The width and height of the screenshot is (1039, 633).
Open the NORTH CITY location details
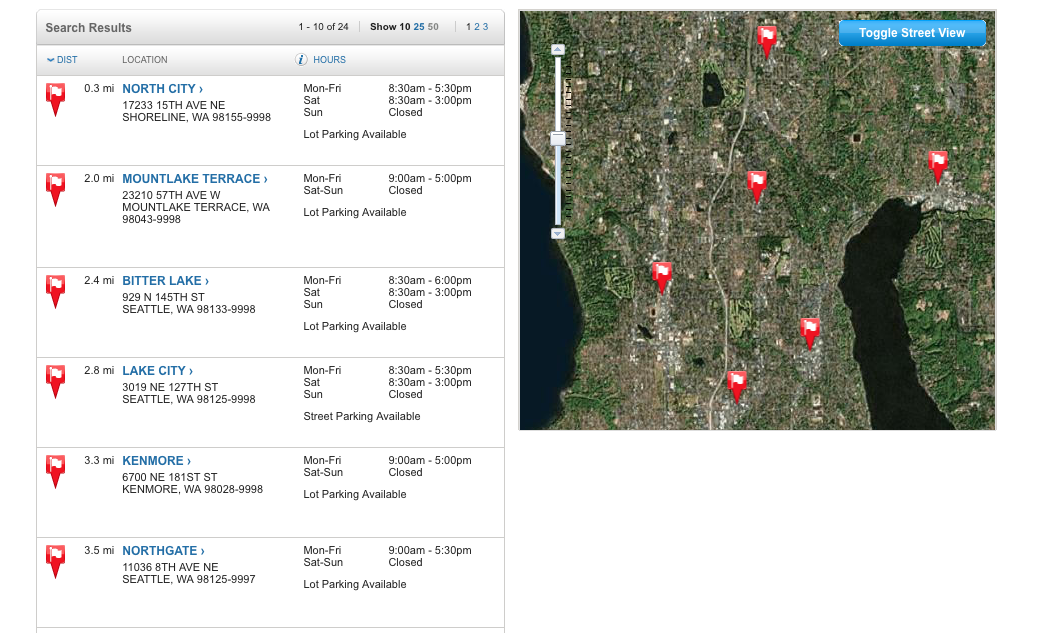point(162,89)
